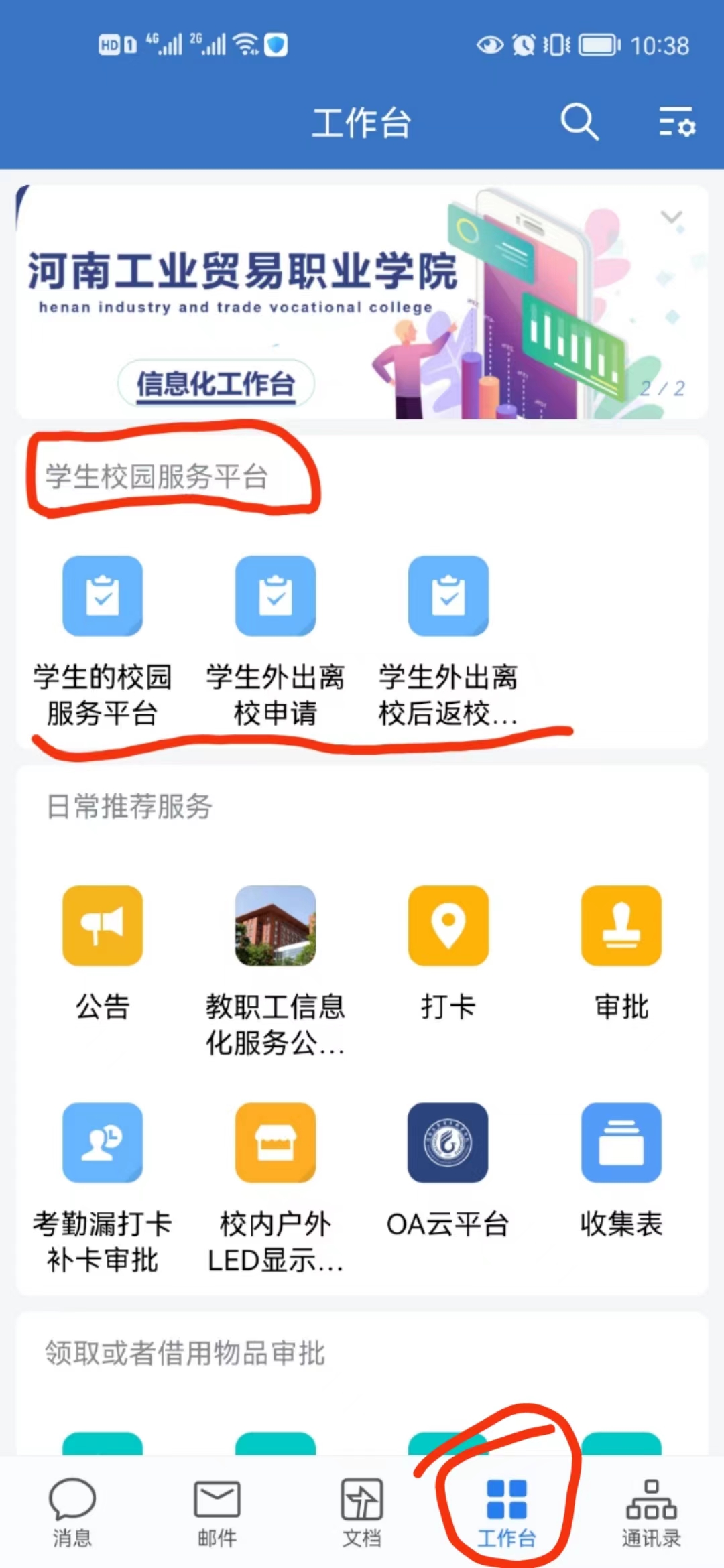Open 学生外出离校申请

[276, 596]
